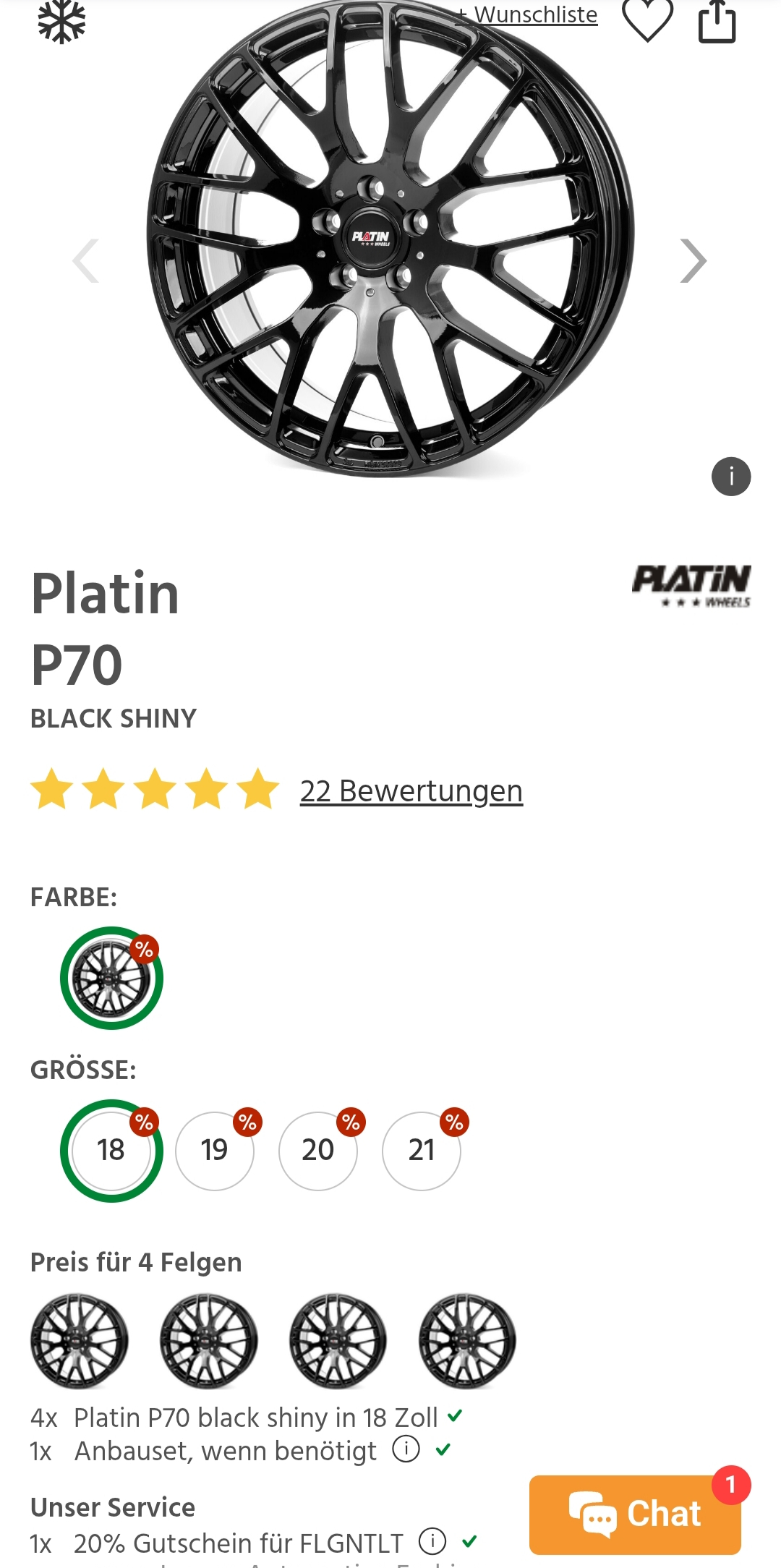
Task: Choose size 19
Action: (215, 1151)
